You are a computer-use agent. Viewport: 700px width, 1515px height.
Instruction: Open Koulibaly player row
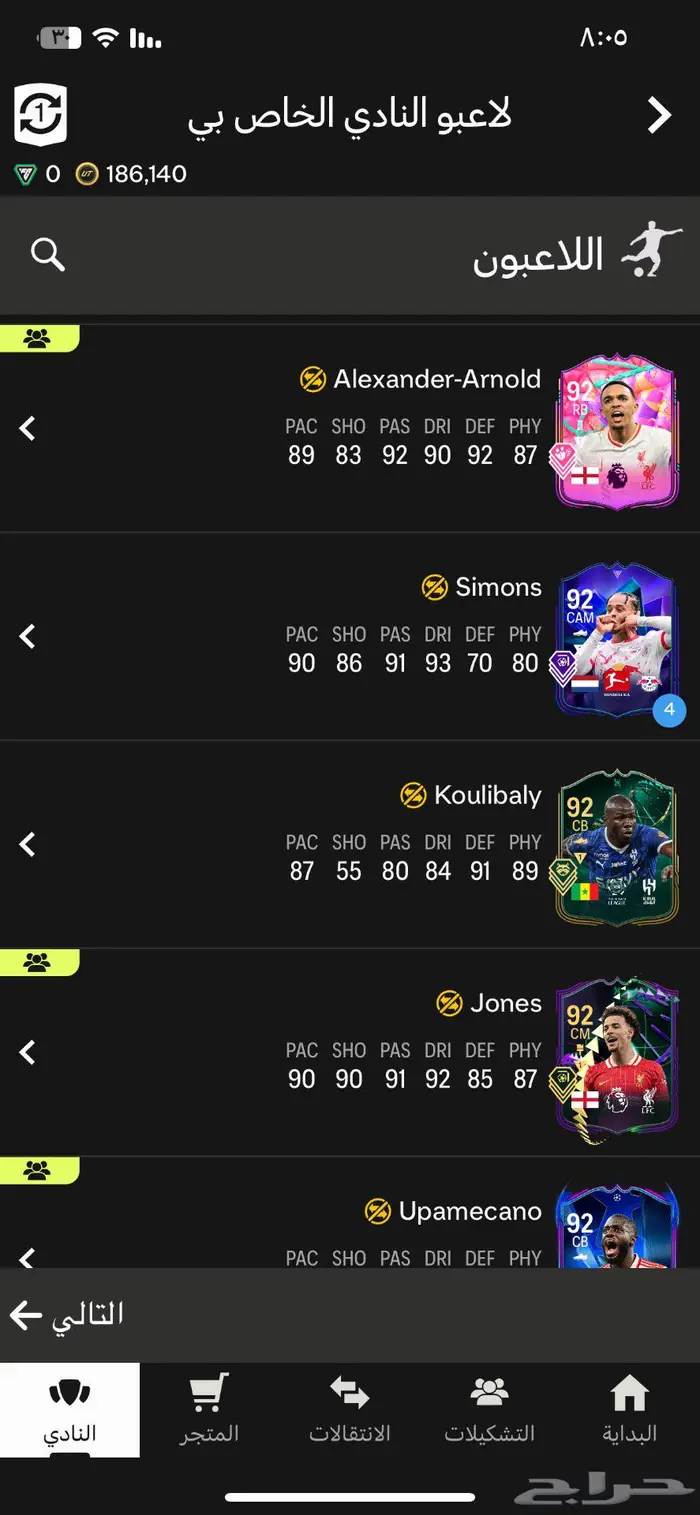350,844
